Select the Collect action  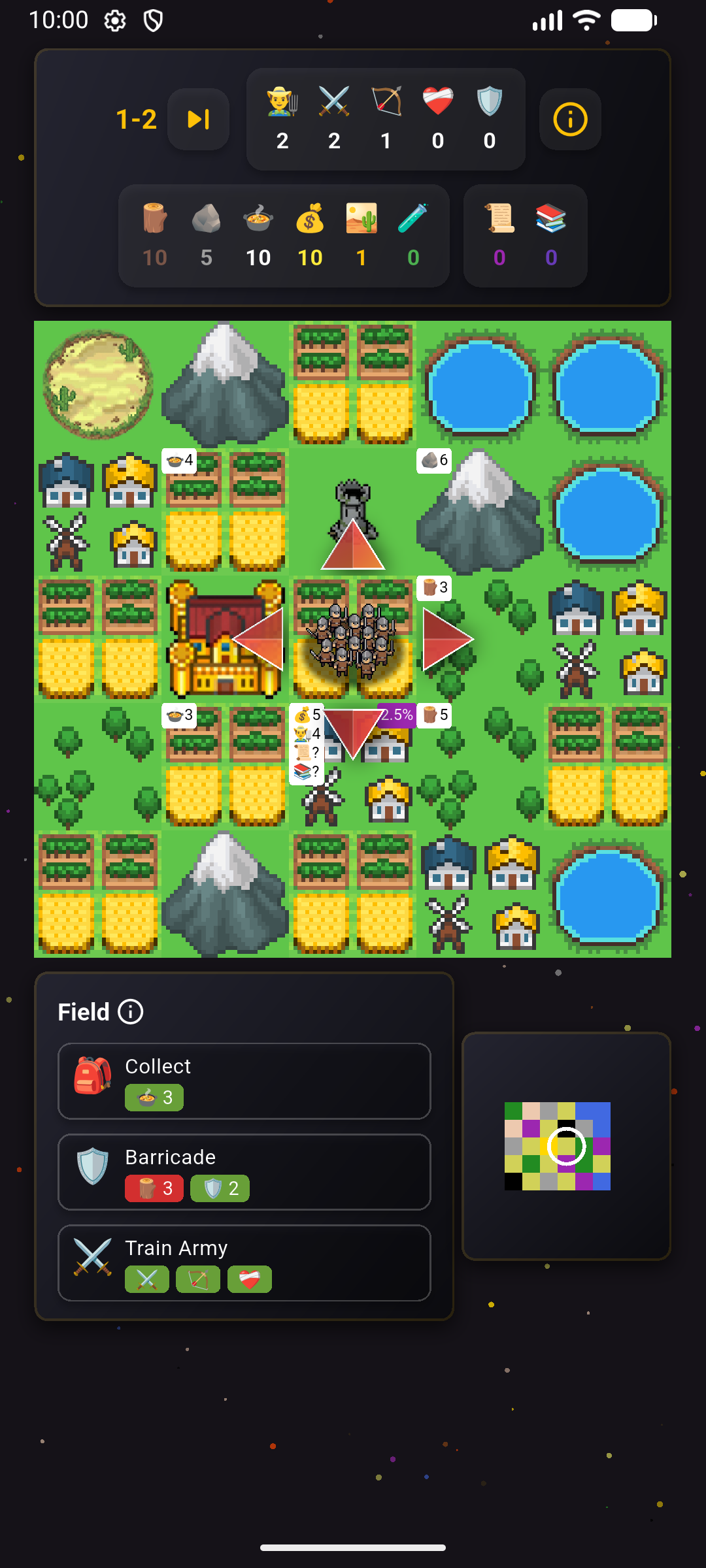click(244, 1081)
